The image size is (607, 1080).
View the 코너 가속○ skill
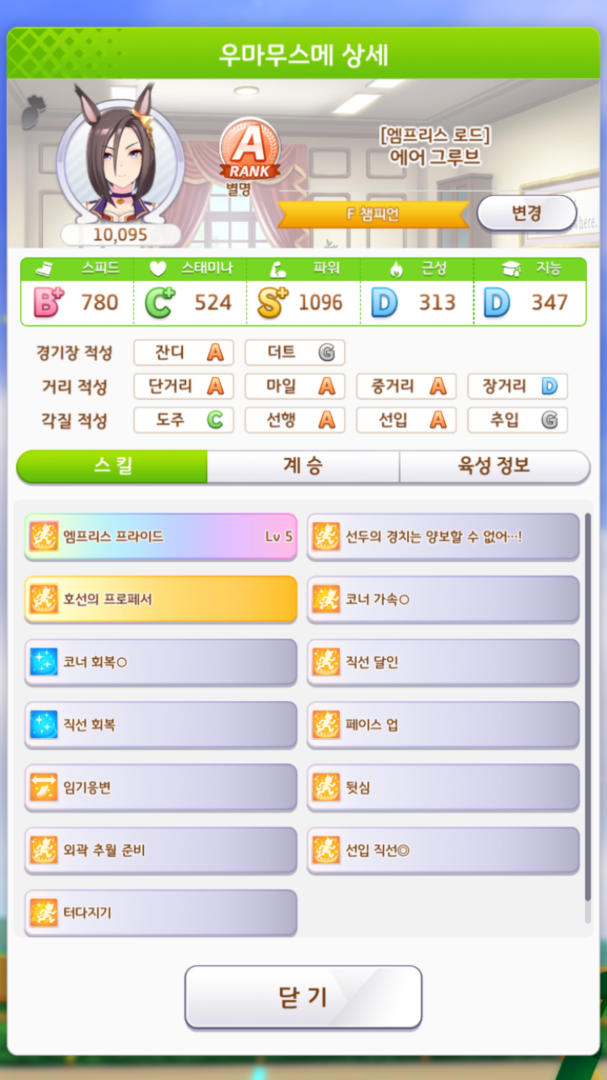(443, 599)
